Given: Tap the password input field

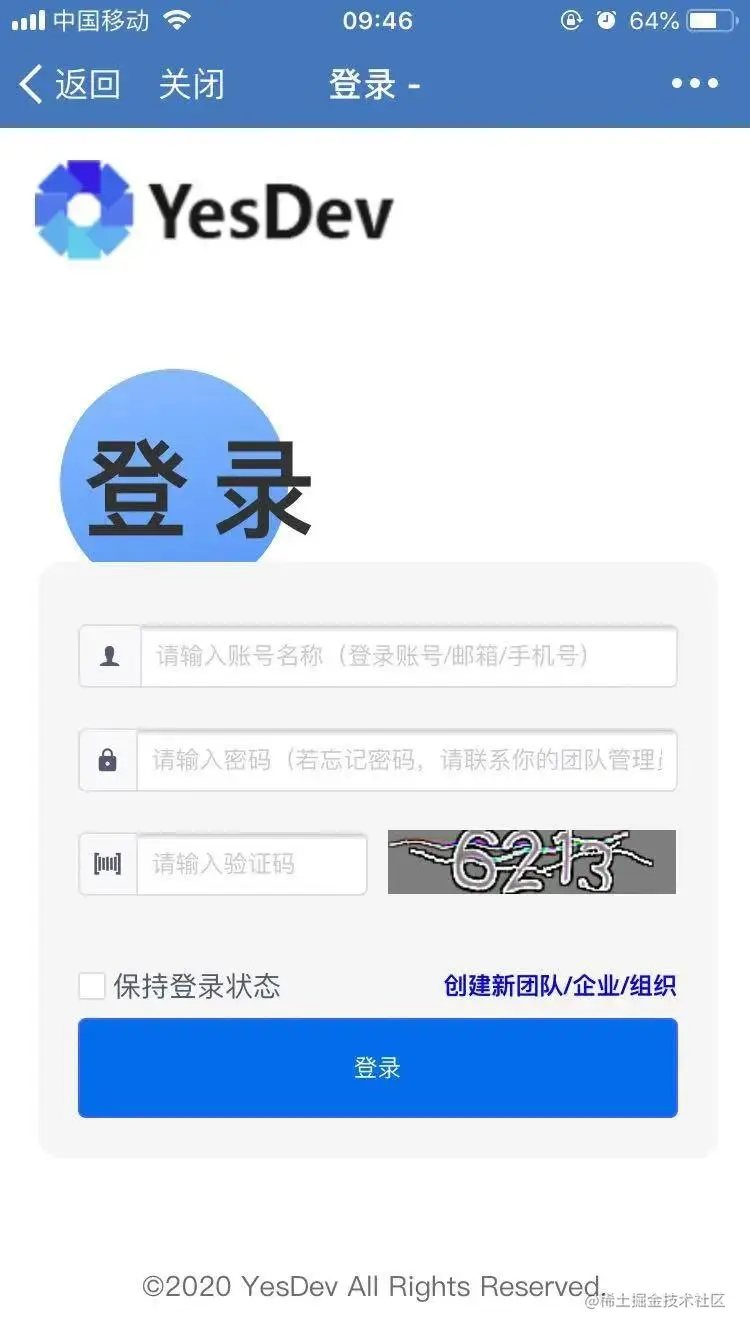Looking at the screenshot, I should (406, 760).
